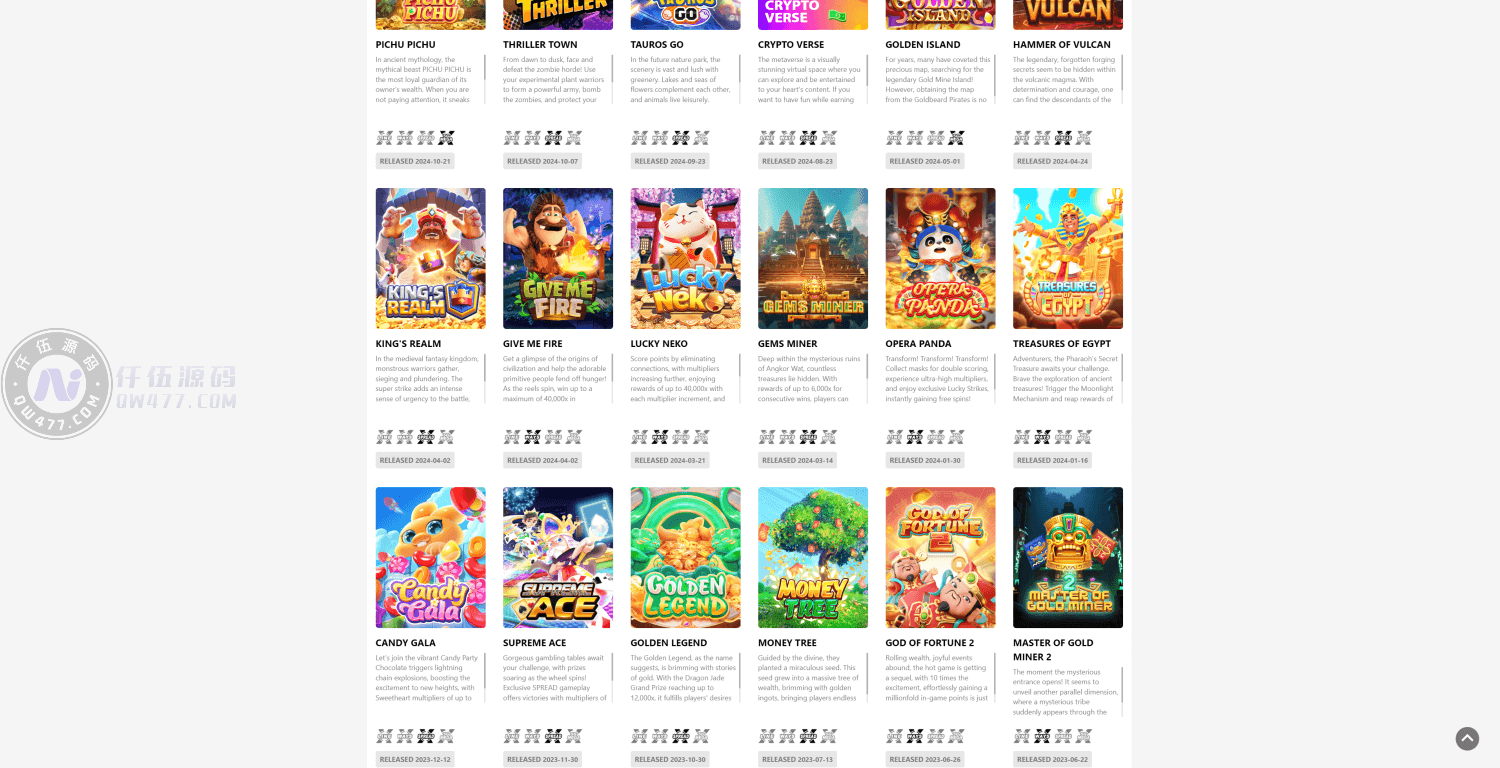View the Opera Panda game card
This screenshot has height=768, width=1500.
point(940,258)
